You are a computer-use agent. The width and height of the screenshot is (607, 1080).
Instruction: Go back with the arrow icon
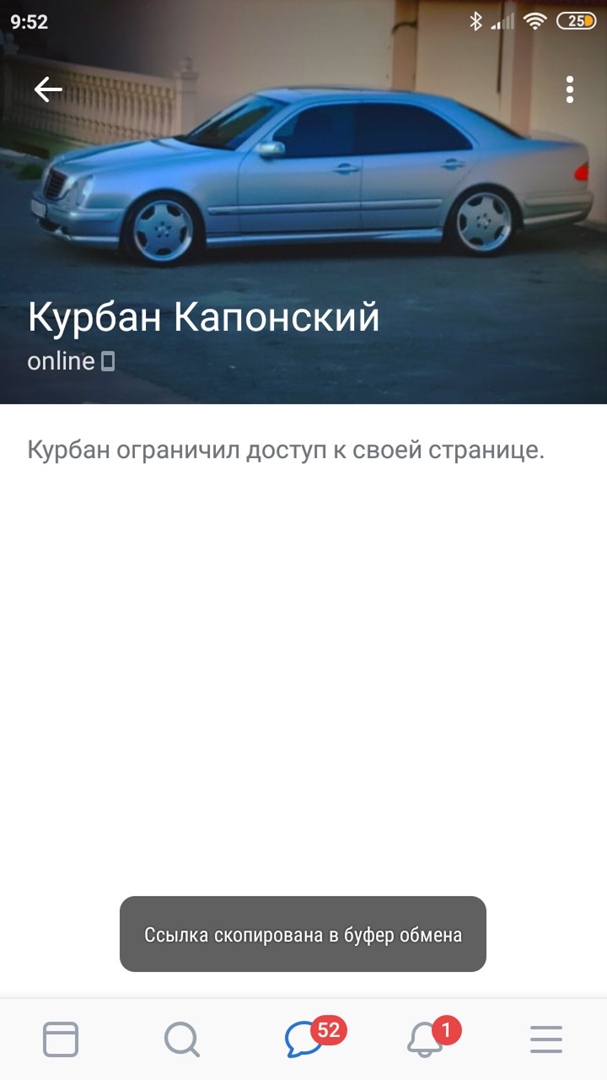pyautogui.click(x=48, y=90)
